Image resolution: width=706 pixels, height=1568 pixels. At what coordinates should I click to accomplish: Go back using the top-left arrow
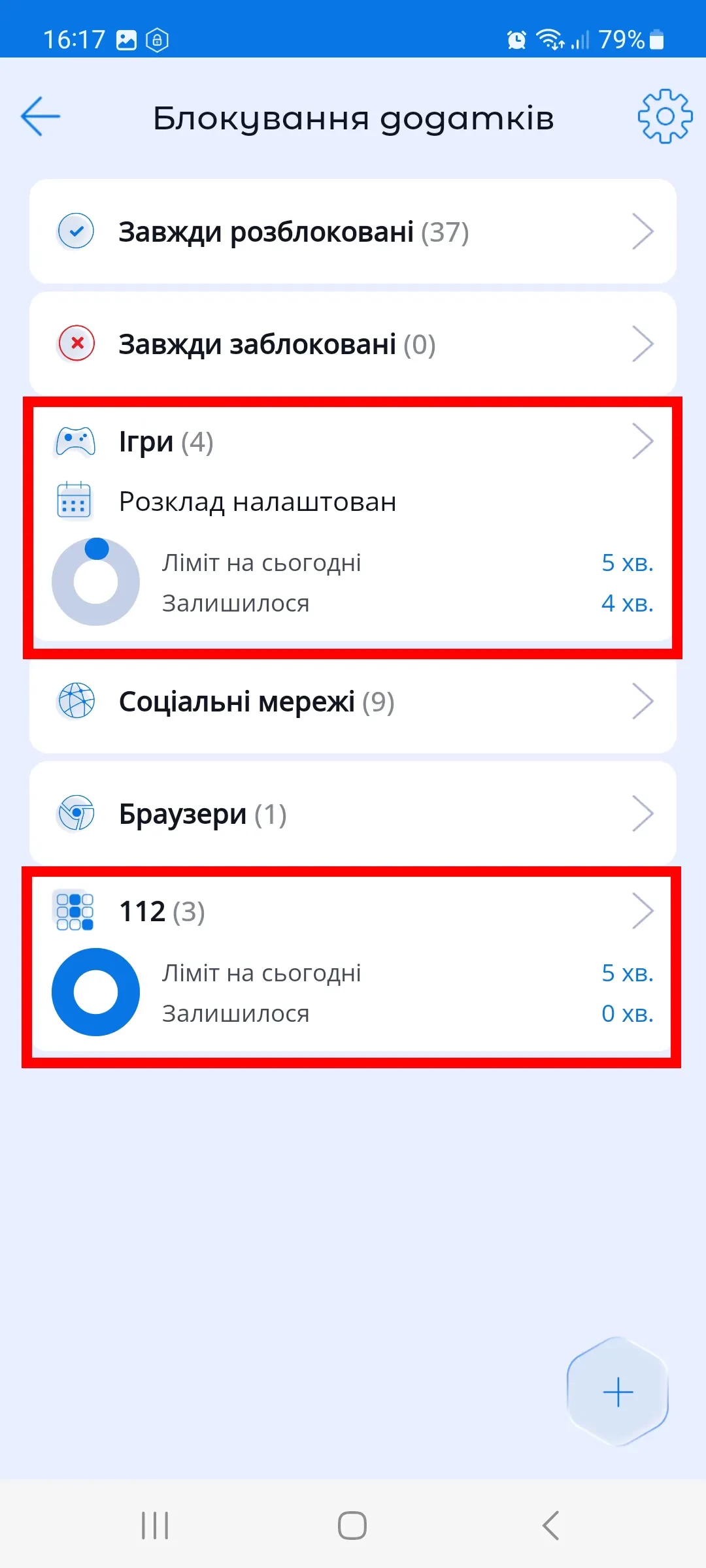[41, 117]
